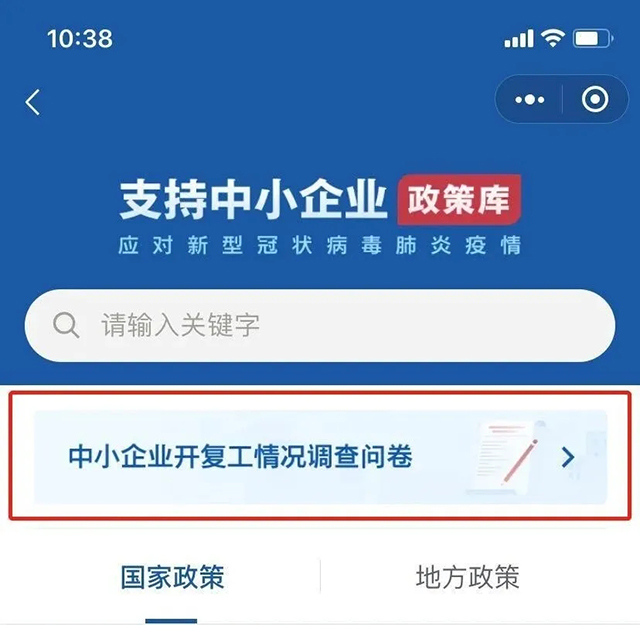Go back using the top-left arrow

pos(33,102)
